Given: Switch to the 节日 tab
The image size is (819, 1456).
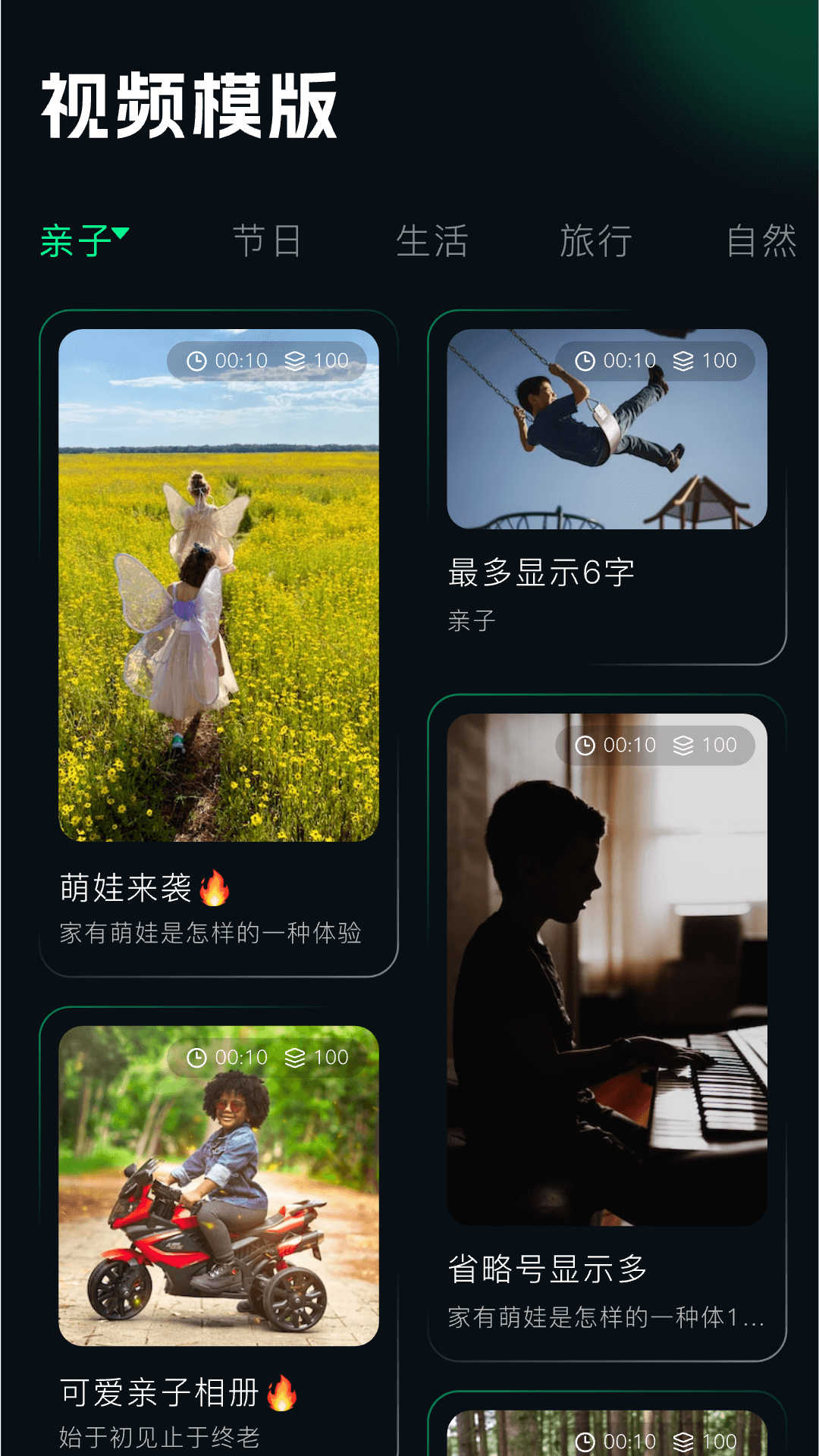Looking at the screenshot, I should click(267, 241).
